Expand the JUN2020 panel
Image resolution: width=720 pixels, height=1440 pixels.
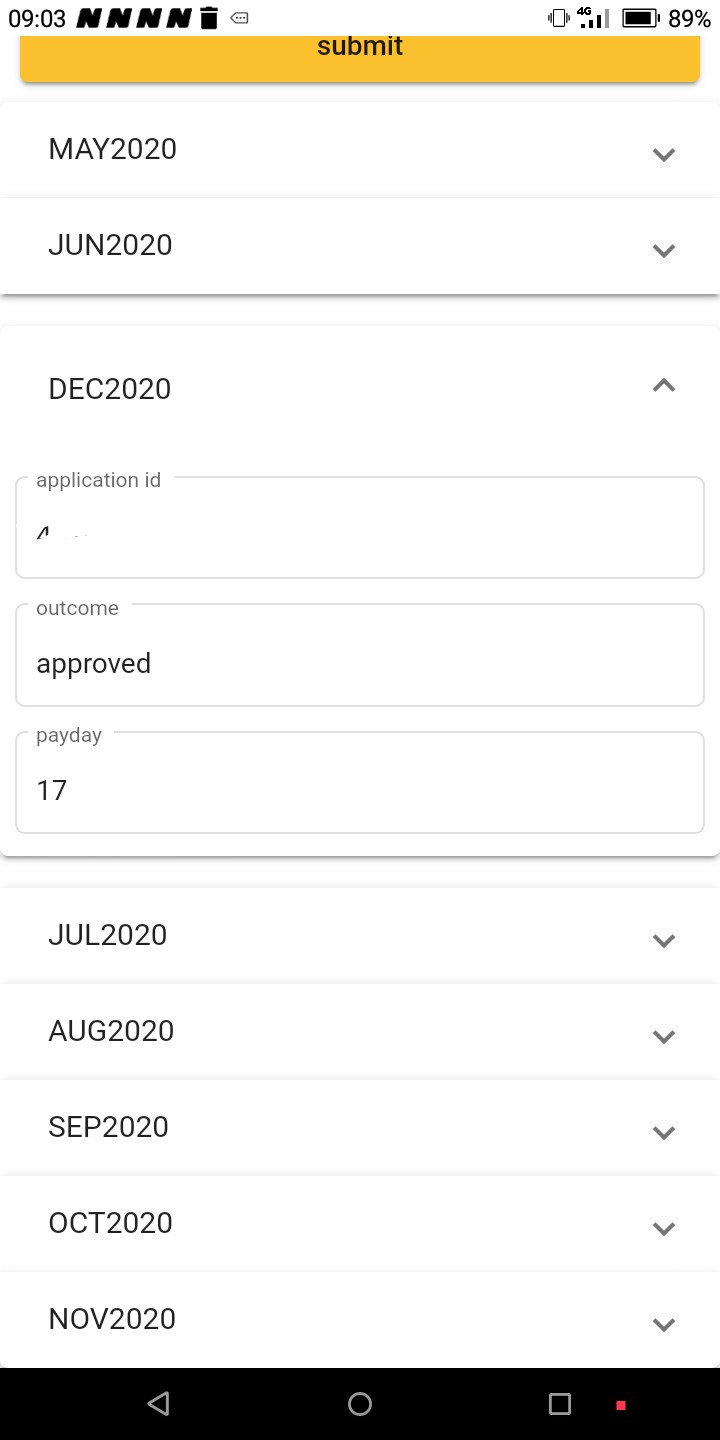pos(360,246)
